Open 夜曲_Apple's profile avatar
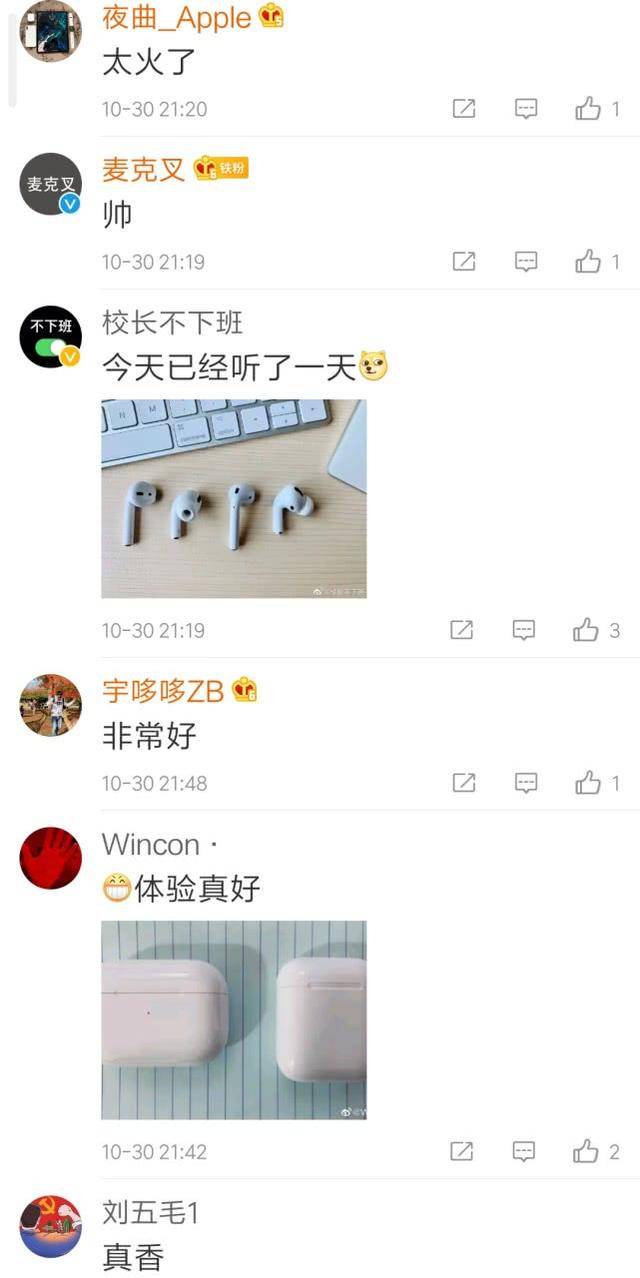The image size is (640, 1278). (50, 30)
